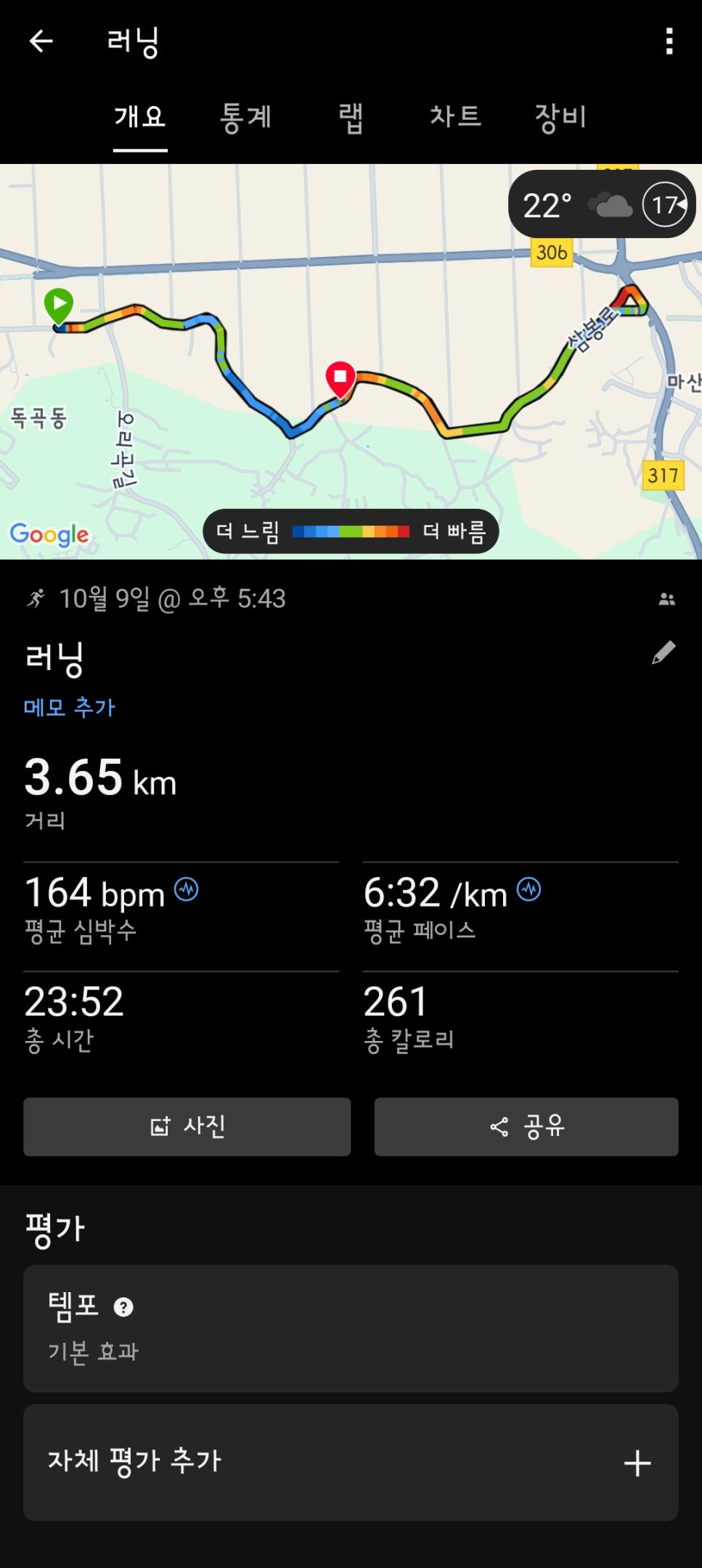Edit the activity name with pencil icon

click(x=664, y=653)
